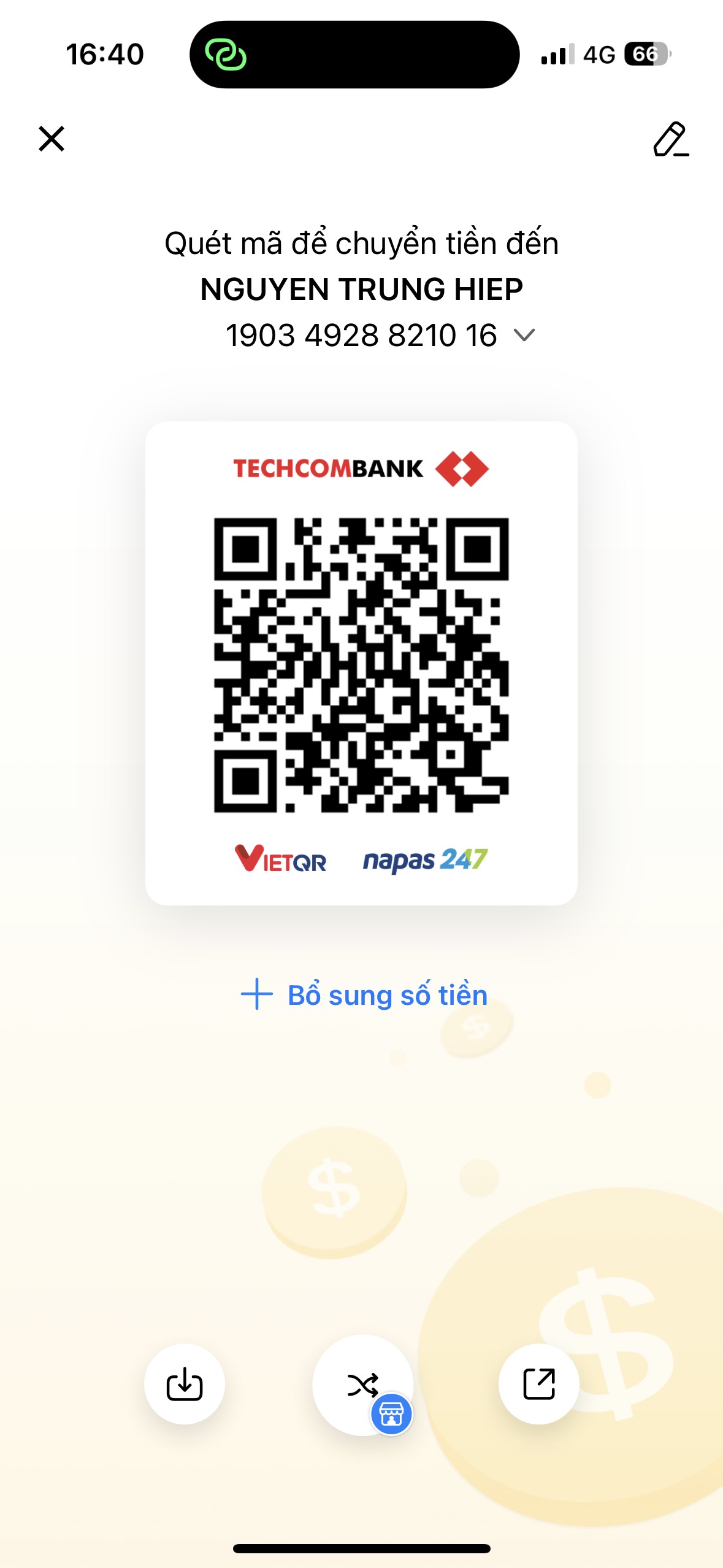
Task: Open the edit pencil icon
Action: coord(671,139)
